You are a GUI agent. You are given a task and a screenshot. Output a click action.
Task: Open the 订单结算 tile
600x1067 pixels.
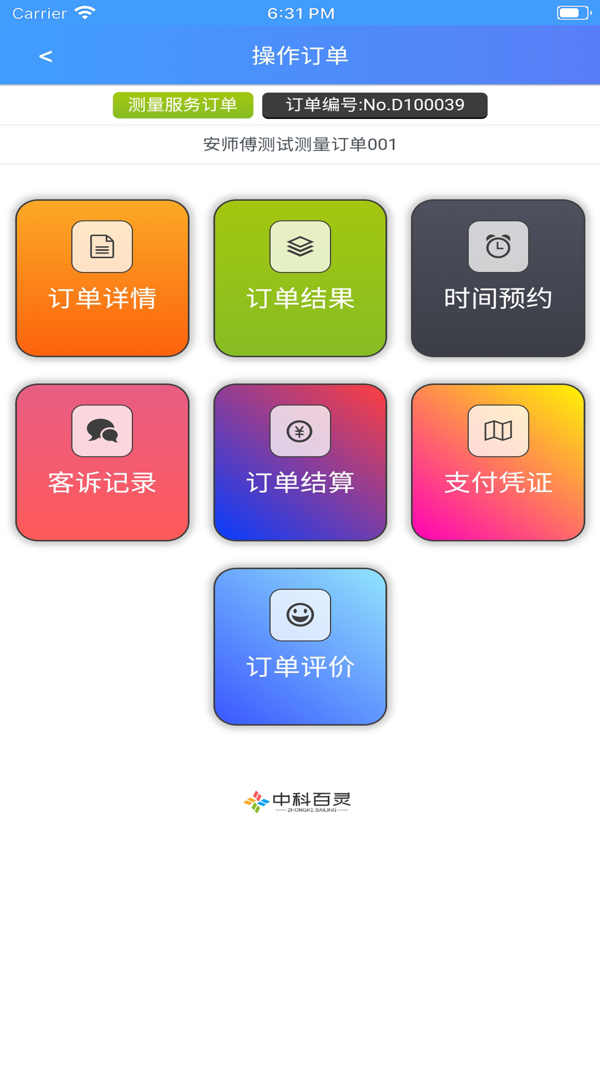tap(300, 462)
